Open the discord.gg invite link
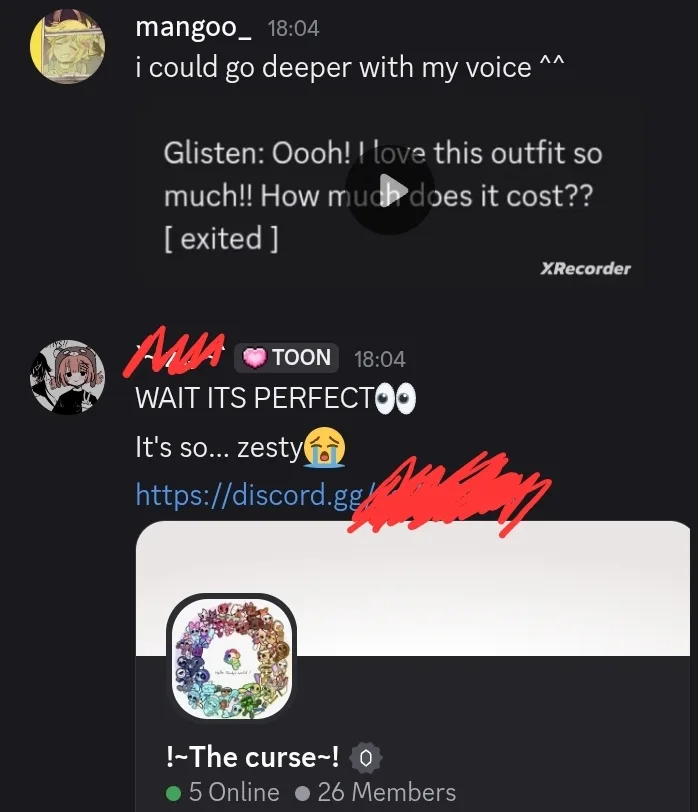Screen dimensions: 698x812 pos(342,495)
